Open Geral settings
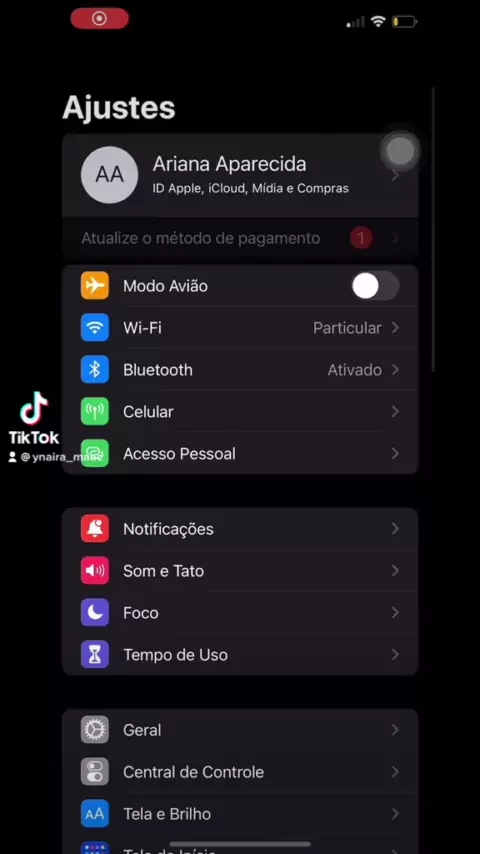 tap(240, 730)
